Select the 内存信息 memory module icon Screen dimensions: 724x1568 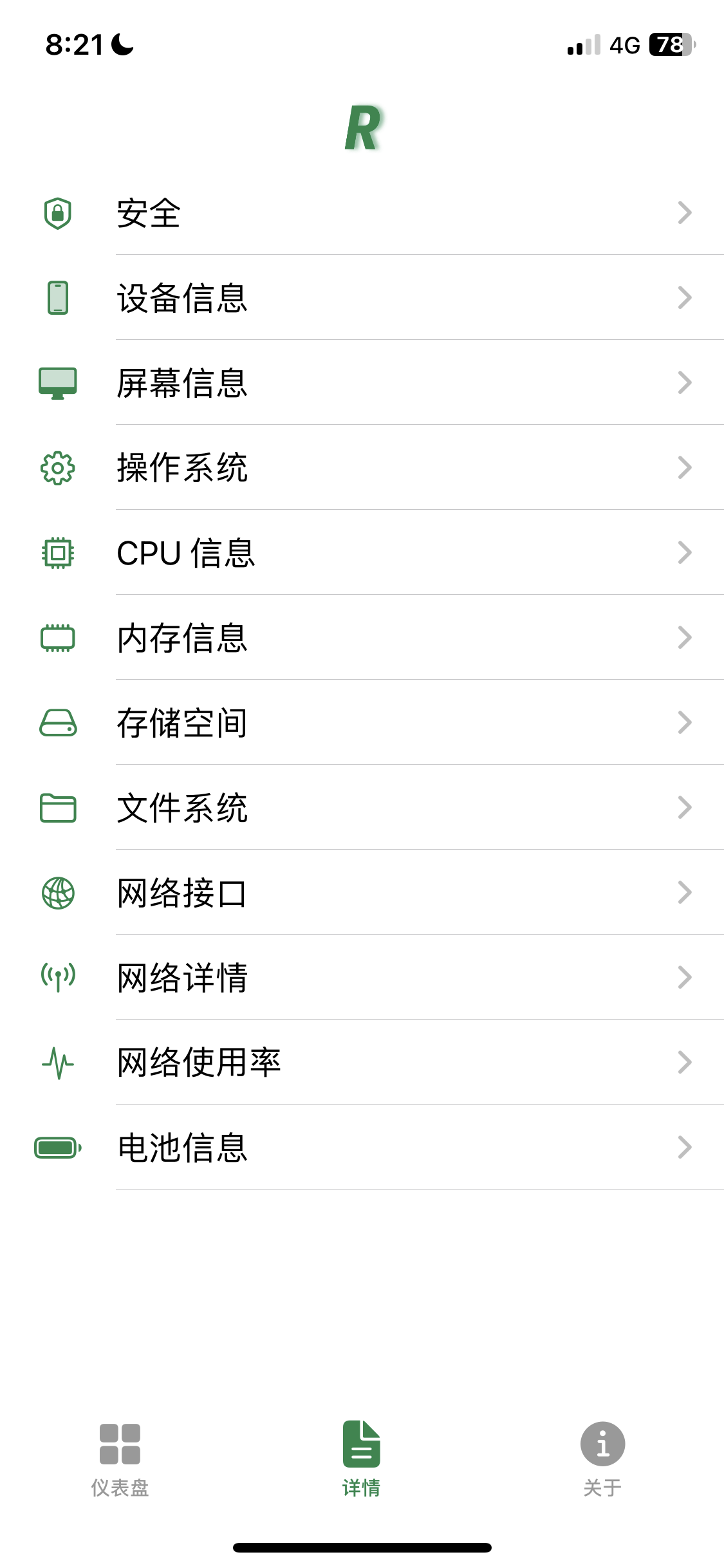(x=57, y=638)
